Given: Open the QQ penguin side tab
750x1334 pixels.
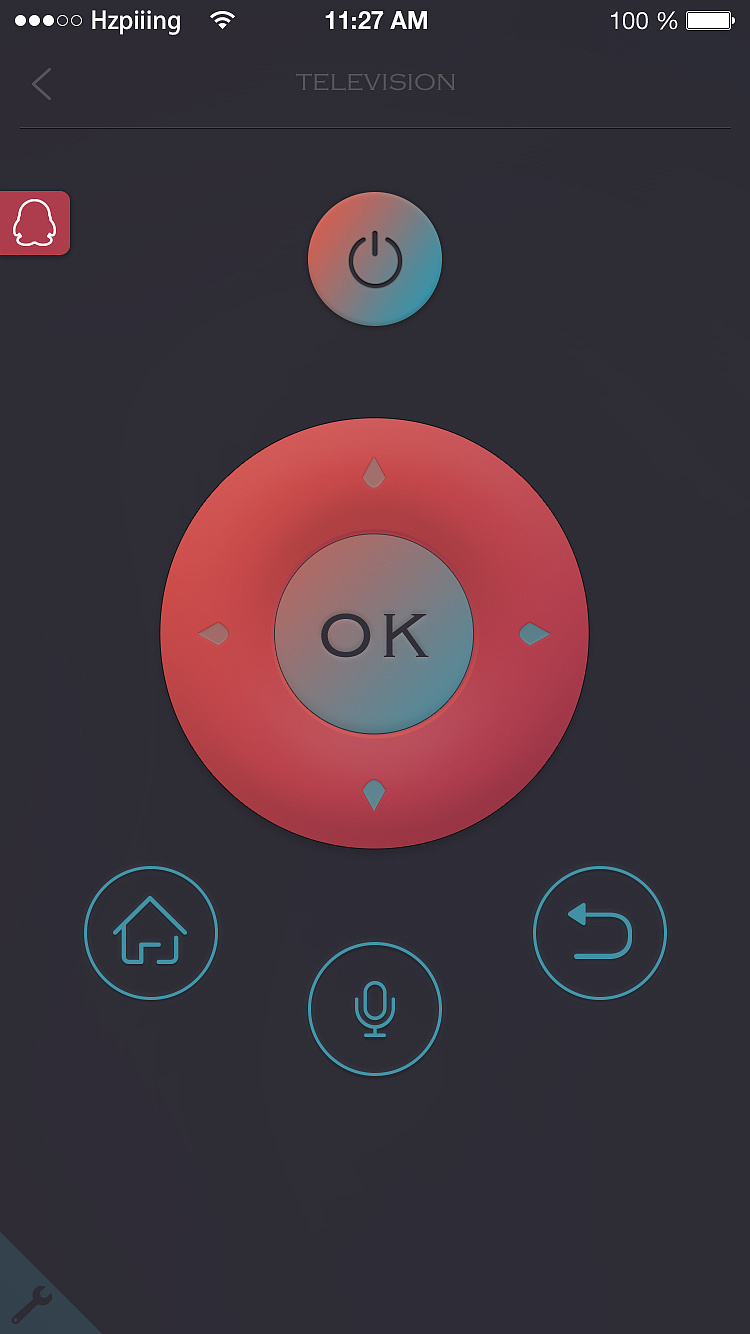Looking at the screenshot, I should pos(34,223).
